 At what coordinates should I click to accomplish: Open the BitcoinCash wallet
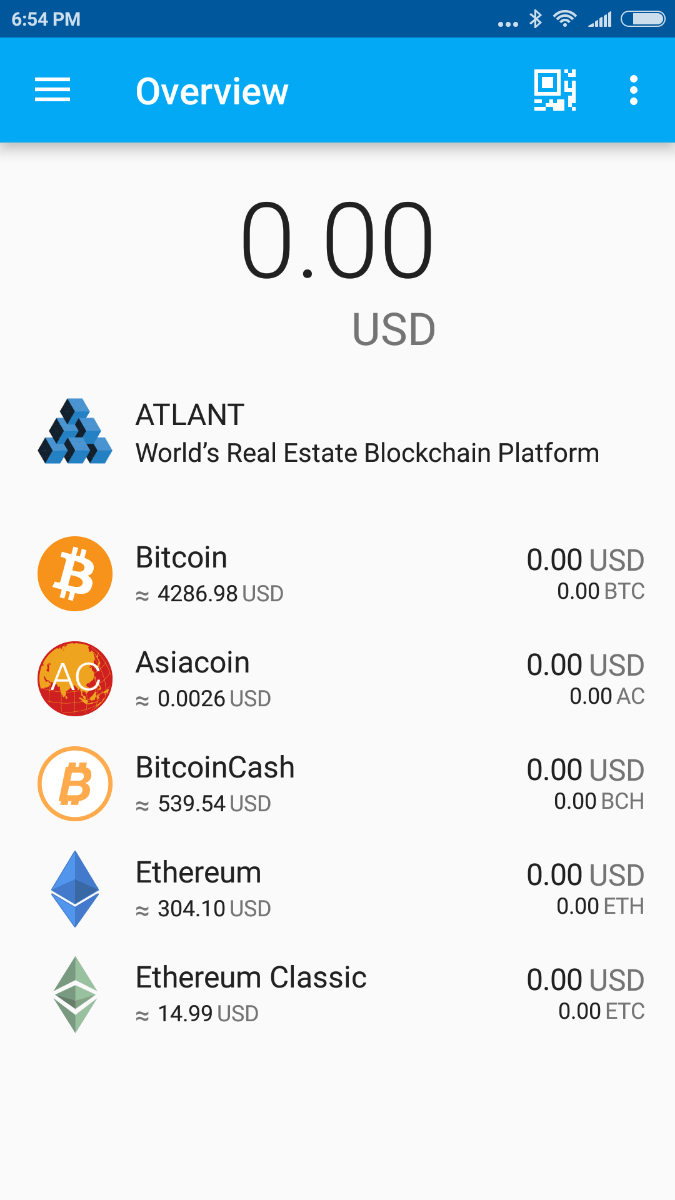coord(337,784)
